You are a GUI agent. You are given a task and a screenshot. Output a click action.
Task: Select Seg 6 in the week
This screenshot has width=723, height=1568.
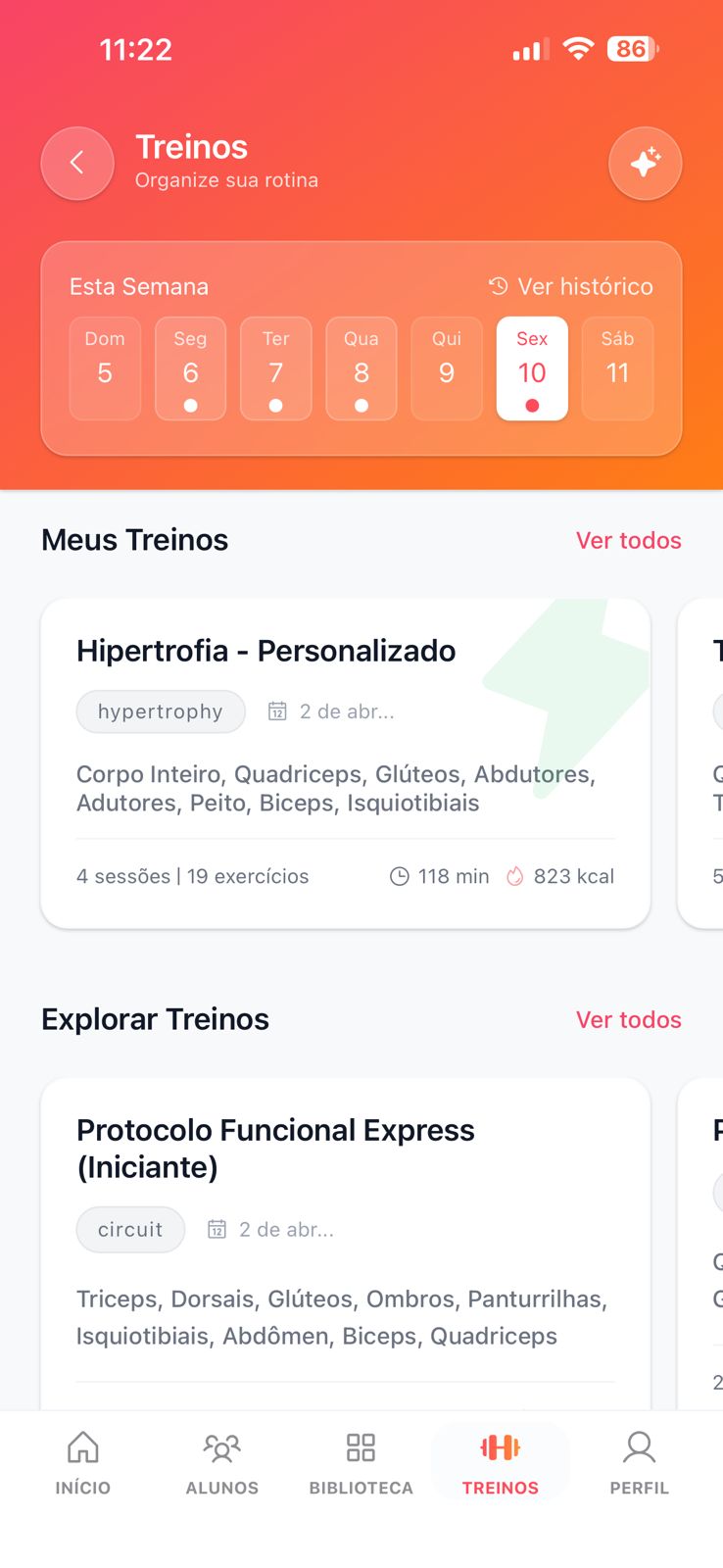point(190,368)
